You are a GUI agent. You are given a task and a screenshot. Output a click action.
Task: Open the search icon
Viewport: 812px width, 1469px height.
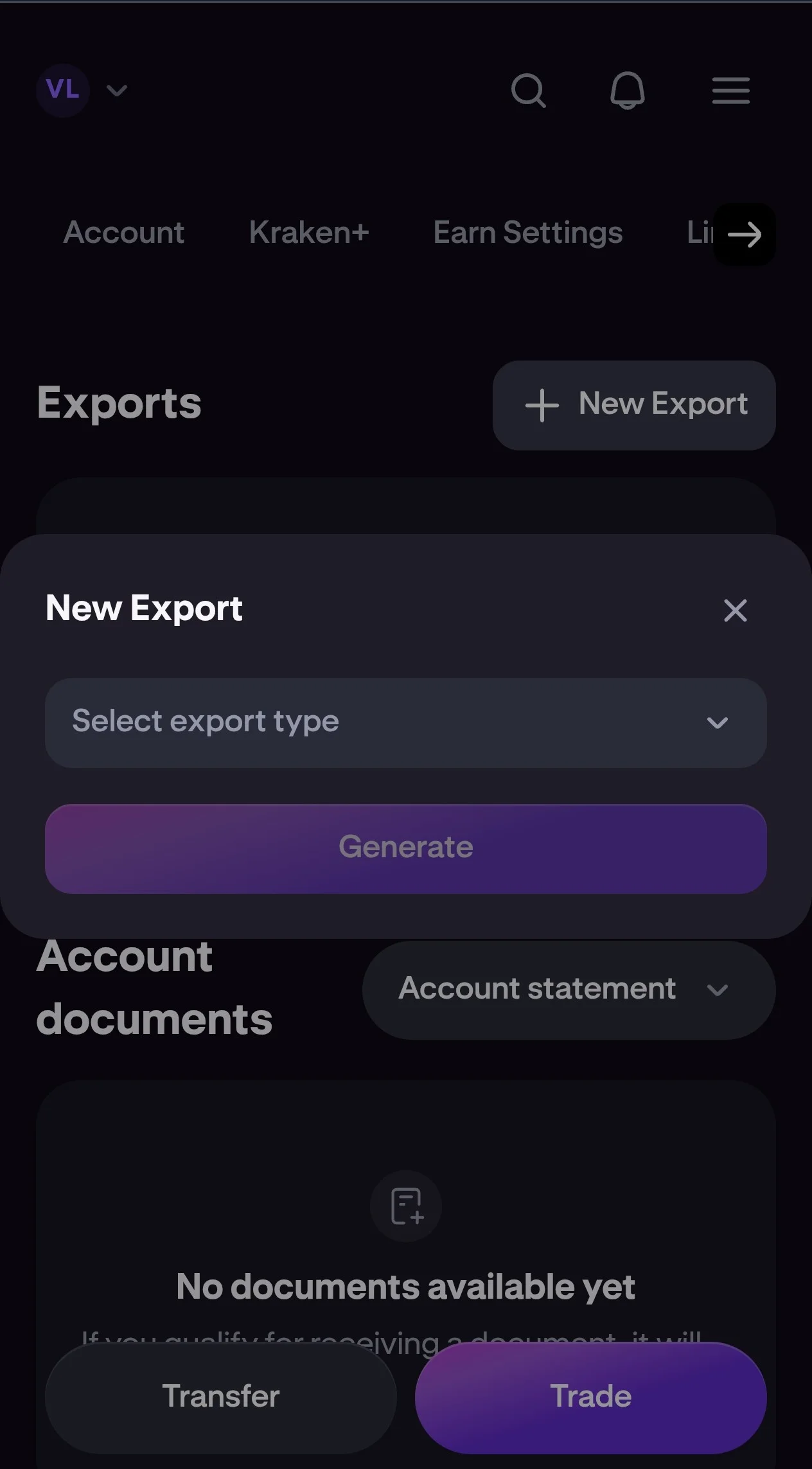[x=528, y=91]
